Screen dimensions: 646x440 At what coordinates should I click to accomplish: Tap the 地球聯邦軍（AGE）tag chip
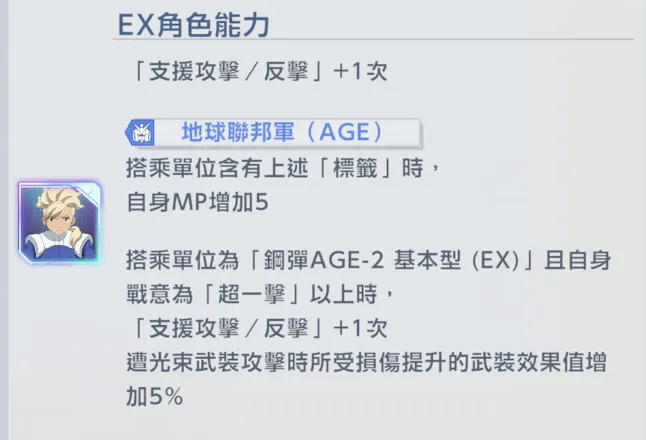click(x=269, y=132)
